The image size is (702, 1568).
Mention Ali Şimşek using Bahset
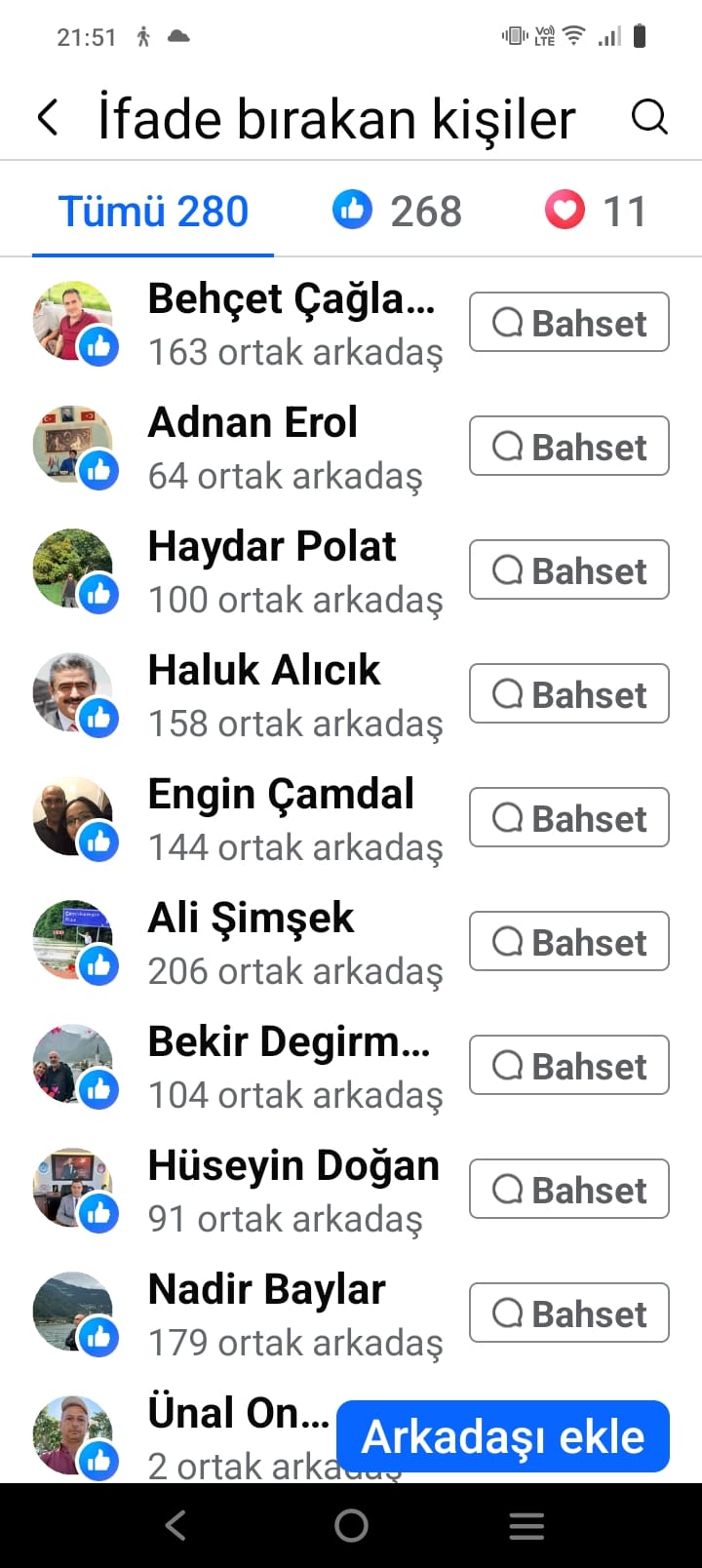point(568,942)
